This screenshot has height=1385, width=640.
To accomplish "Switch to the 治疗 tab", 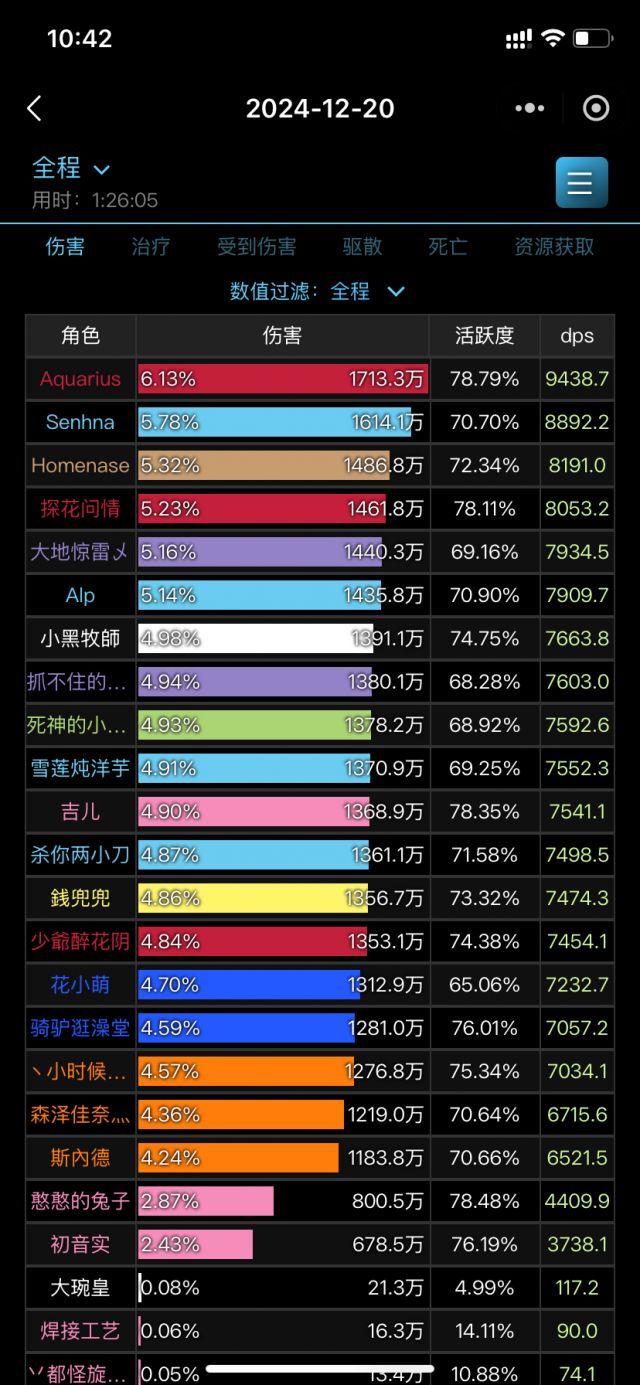I will pos(151,246).
